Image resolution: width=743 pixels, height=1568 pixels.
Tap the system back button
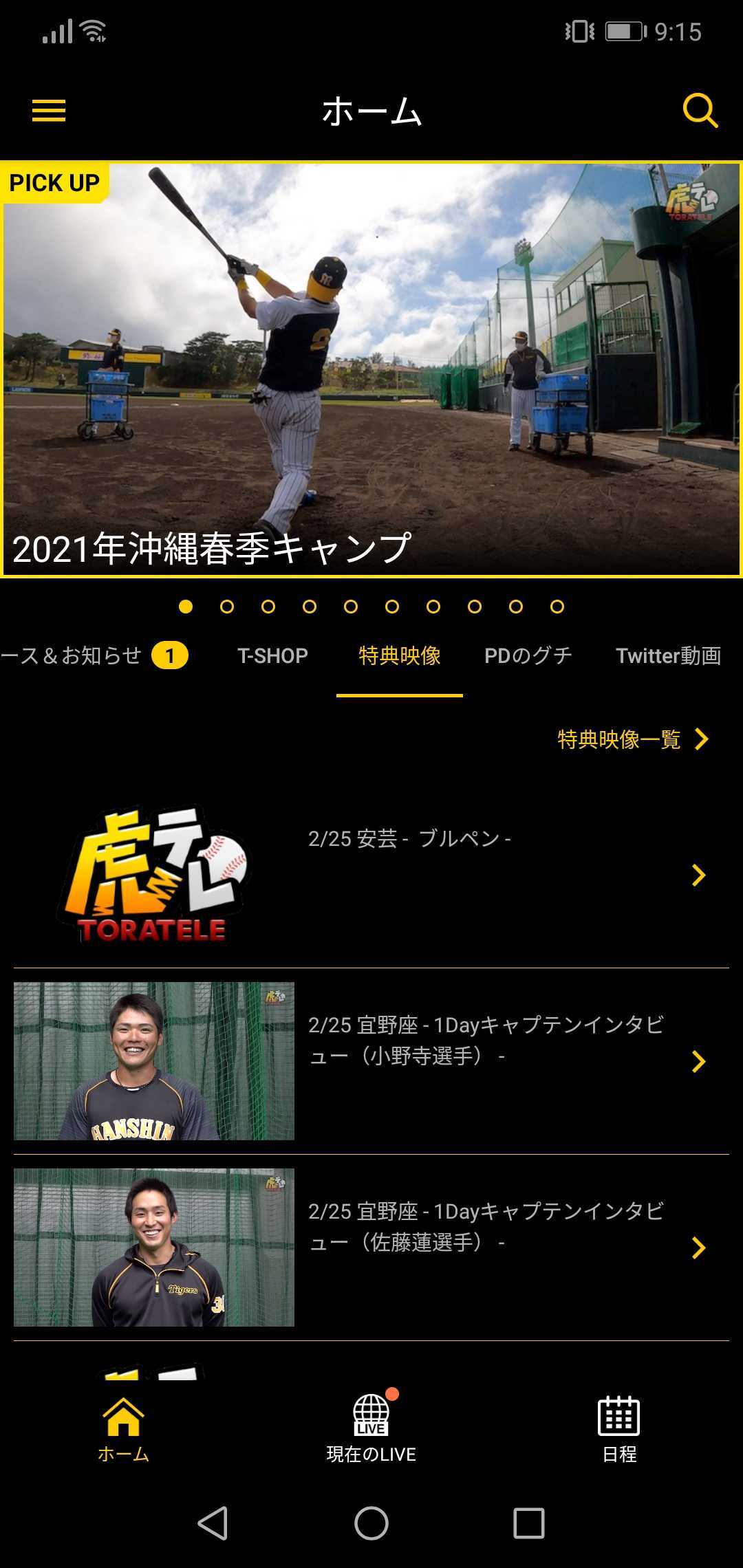(x=213, y=1523)
